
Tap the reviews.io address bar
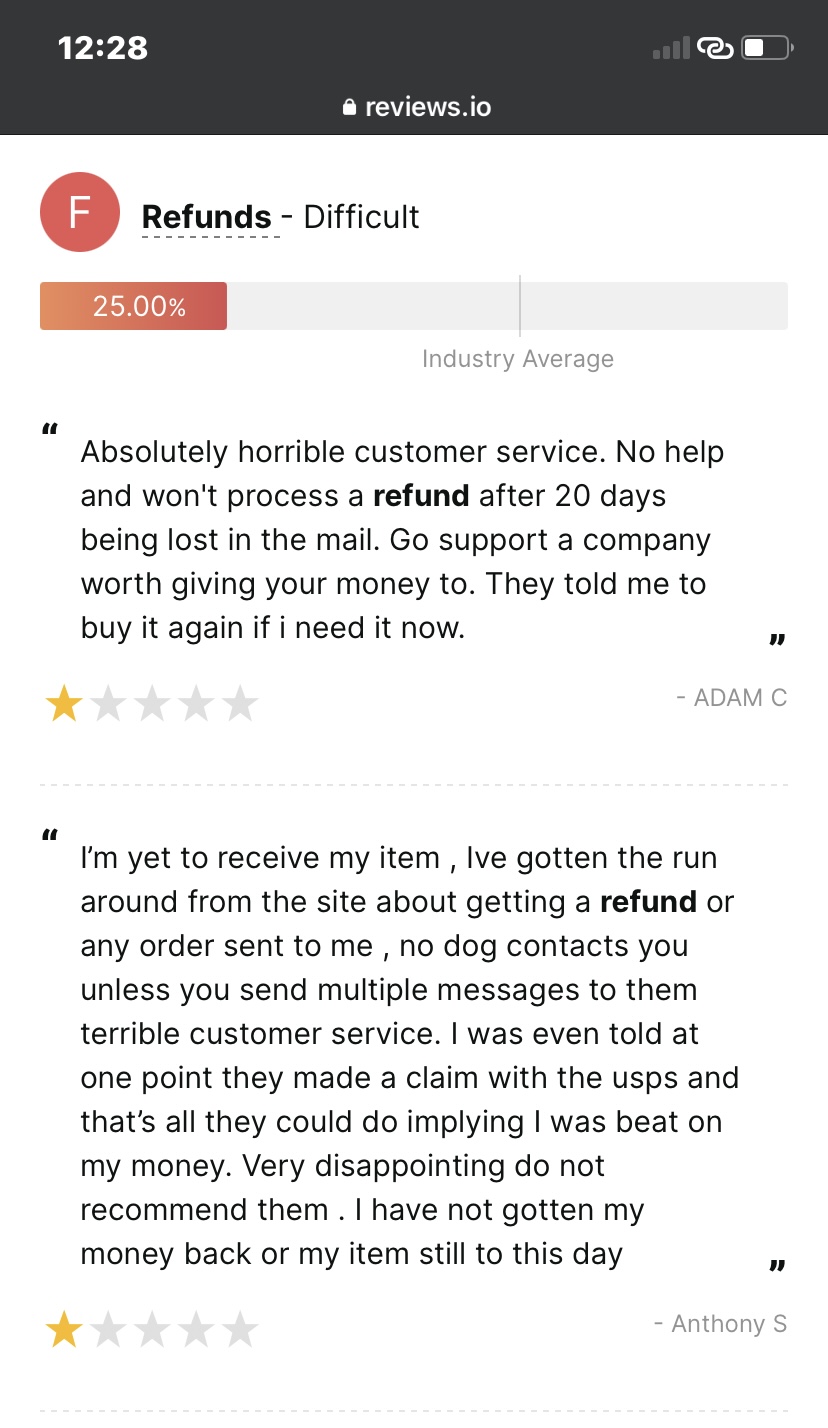(x=416, y=107)
